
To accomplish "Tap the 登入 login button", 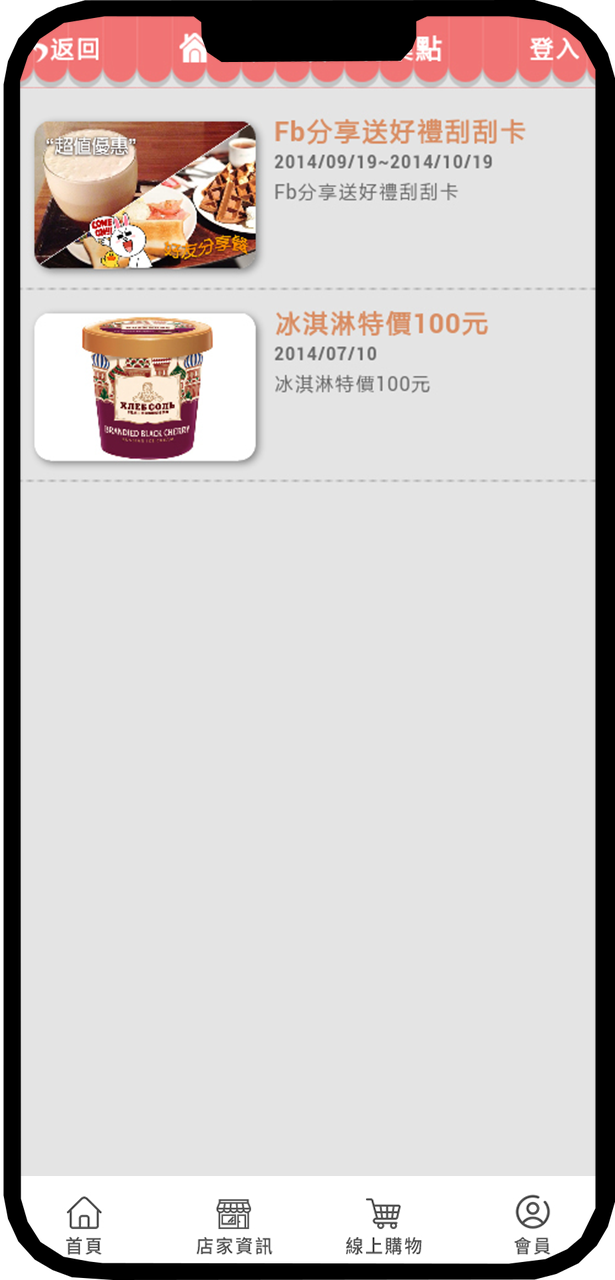I will [x=554, y=48].
